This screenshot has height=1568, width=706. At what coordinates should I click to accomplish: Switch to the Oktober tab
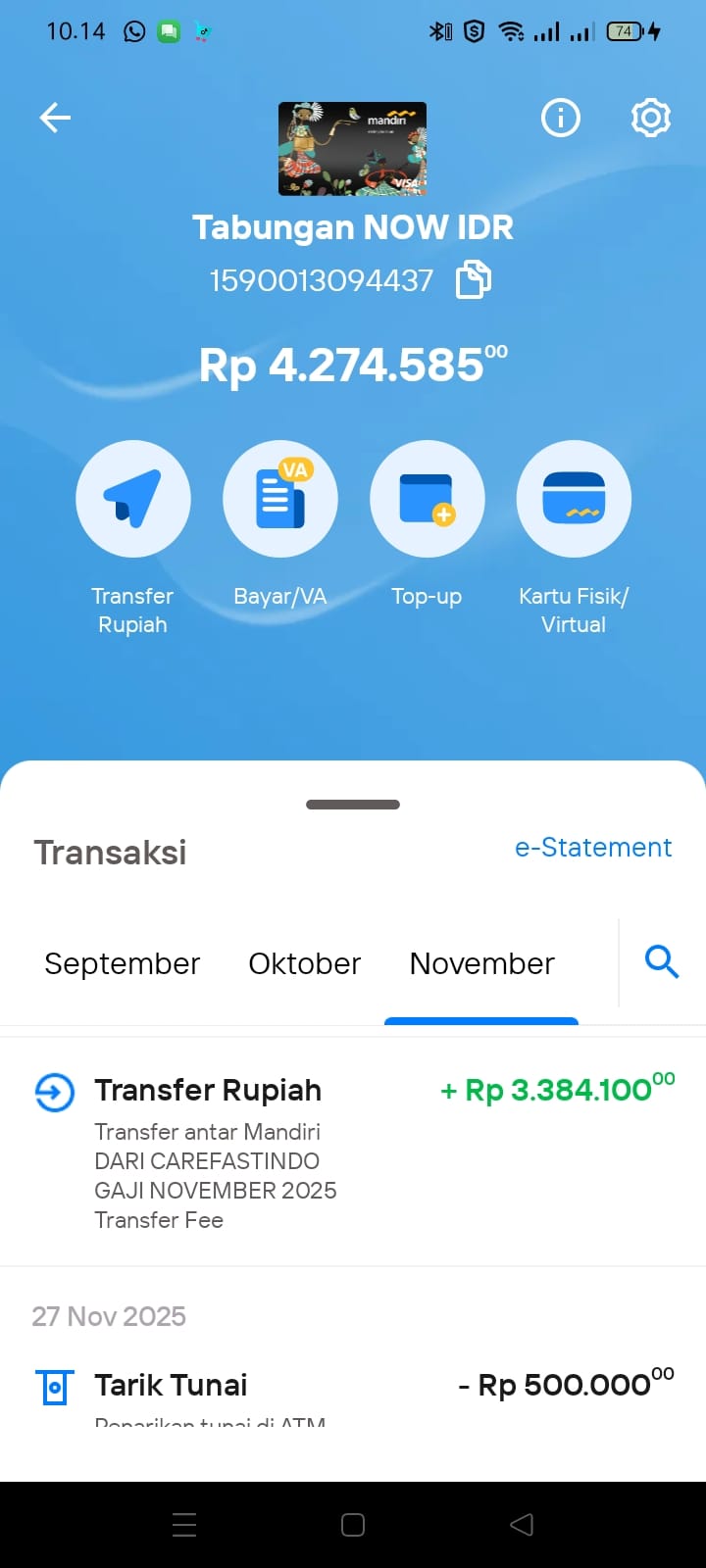[304, 964]
